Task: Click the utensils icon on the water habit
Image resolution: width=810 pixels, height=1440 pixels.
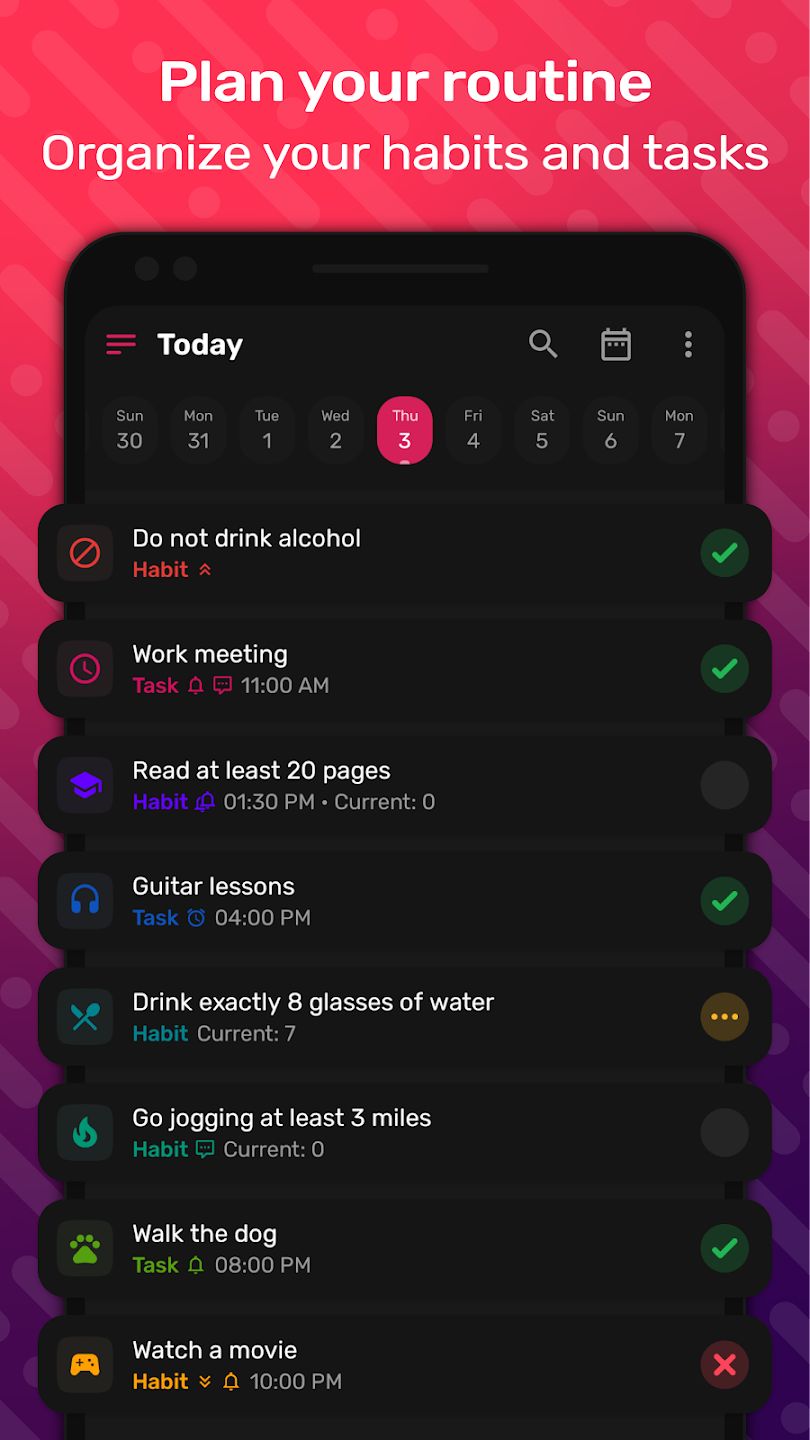Action: pyautogui.click(x=84, y=1016)
